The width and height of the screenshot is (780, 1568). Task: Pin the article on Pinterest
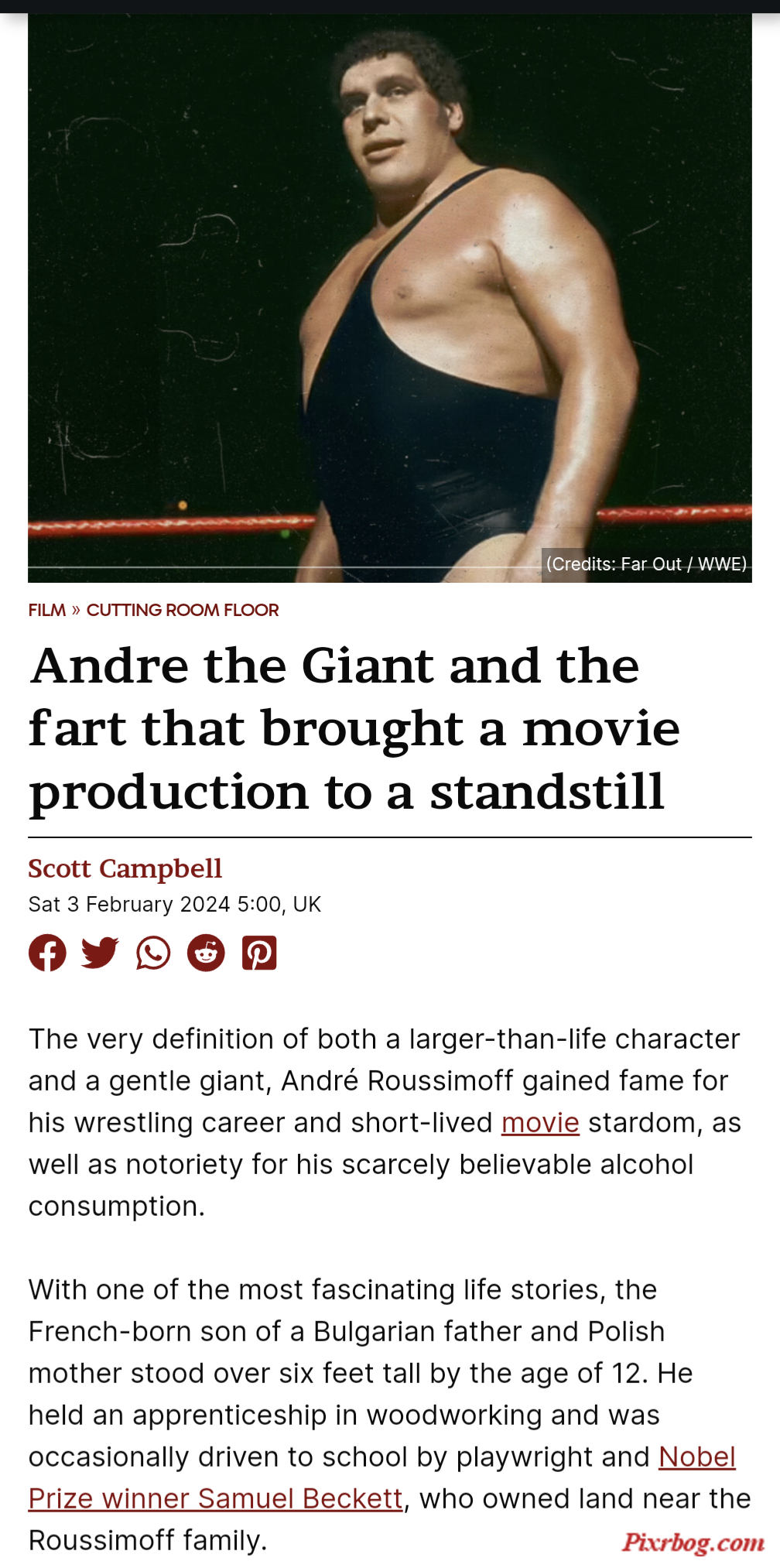[x=259, y=953]
